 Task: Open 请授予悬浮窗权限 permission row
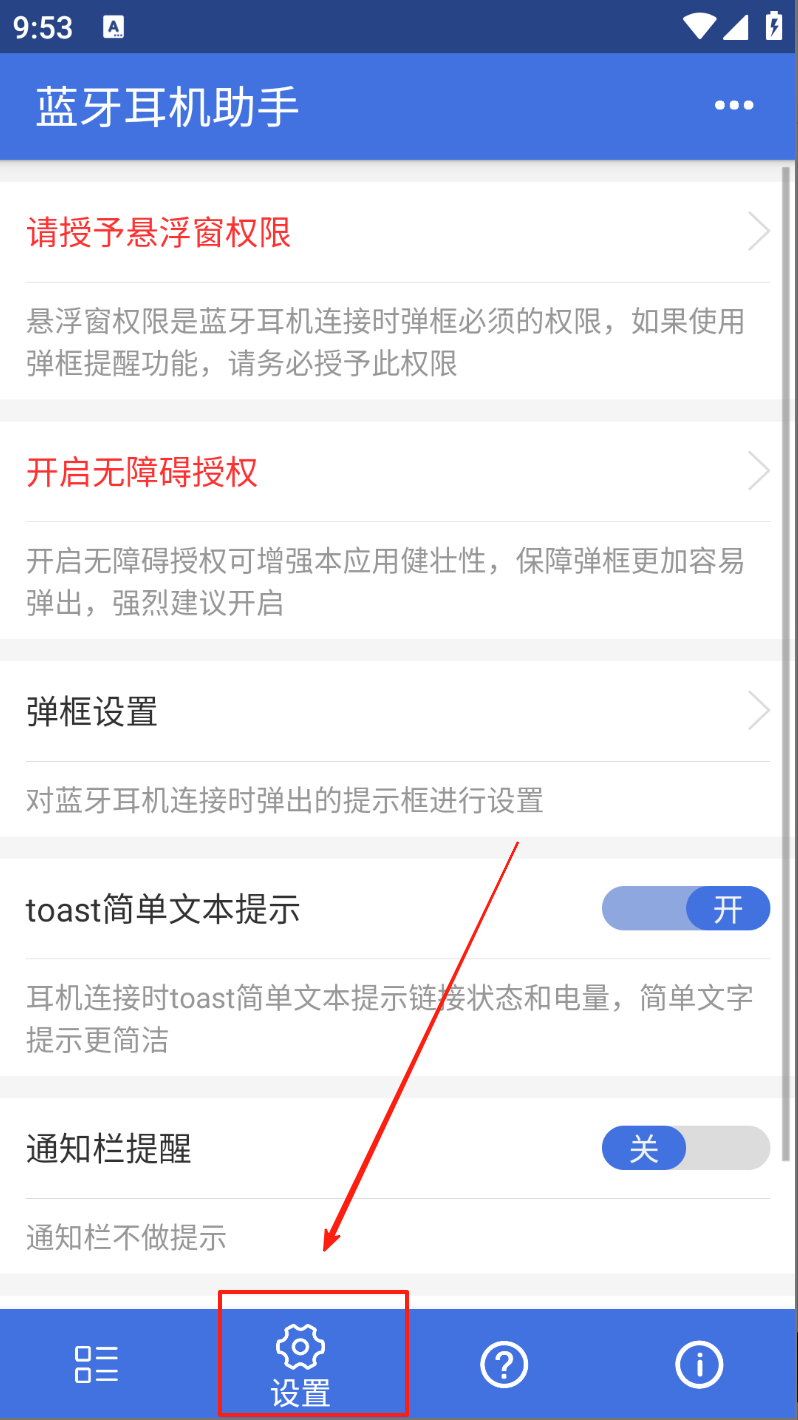(390, 233)
